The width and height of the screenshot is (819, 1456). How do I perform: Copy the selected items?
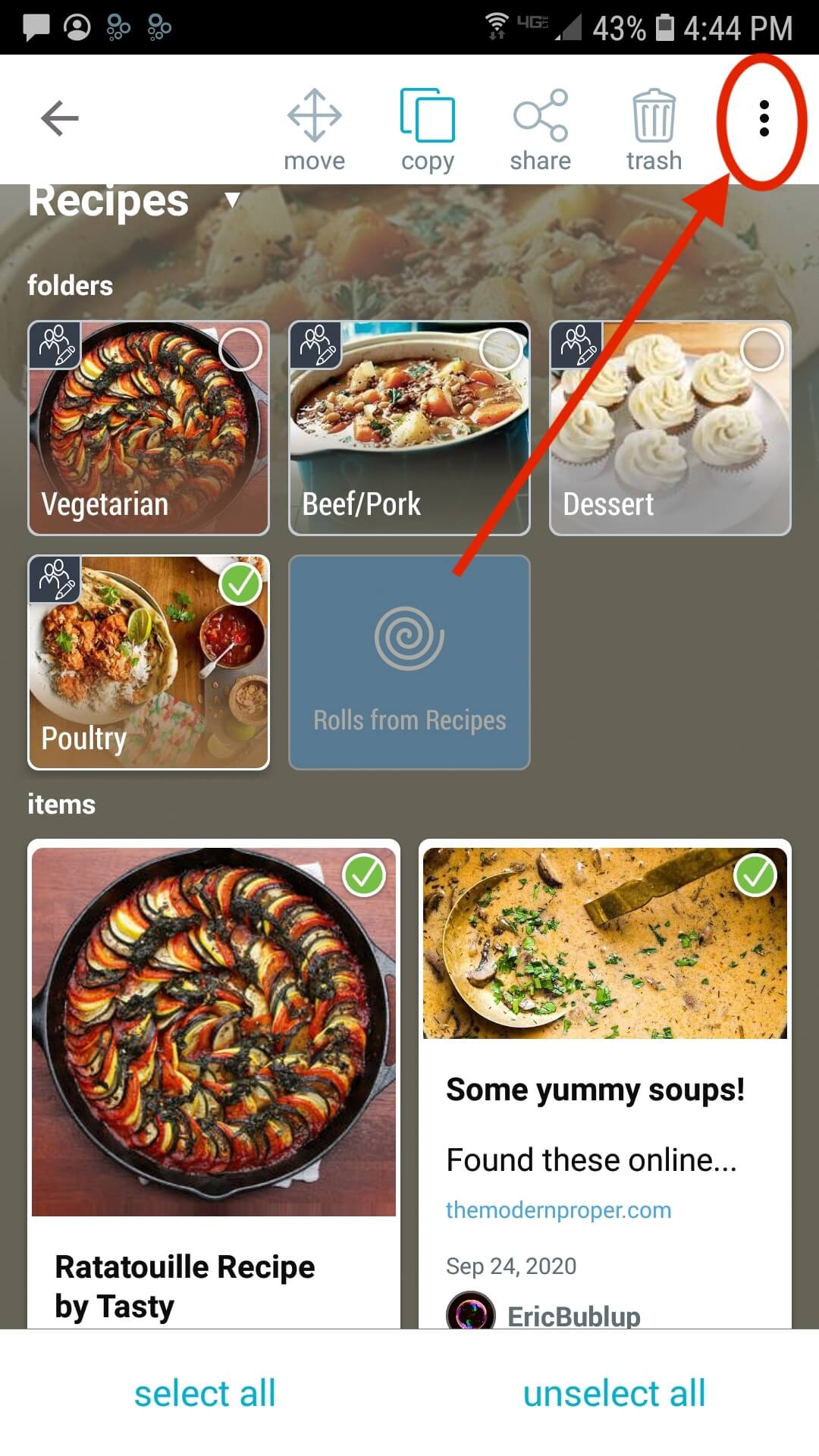point(427,129)
